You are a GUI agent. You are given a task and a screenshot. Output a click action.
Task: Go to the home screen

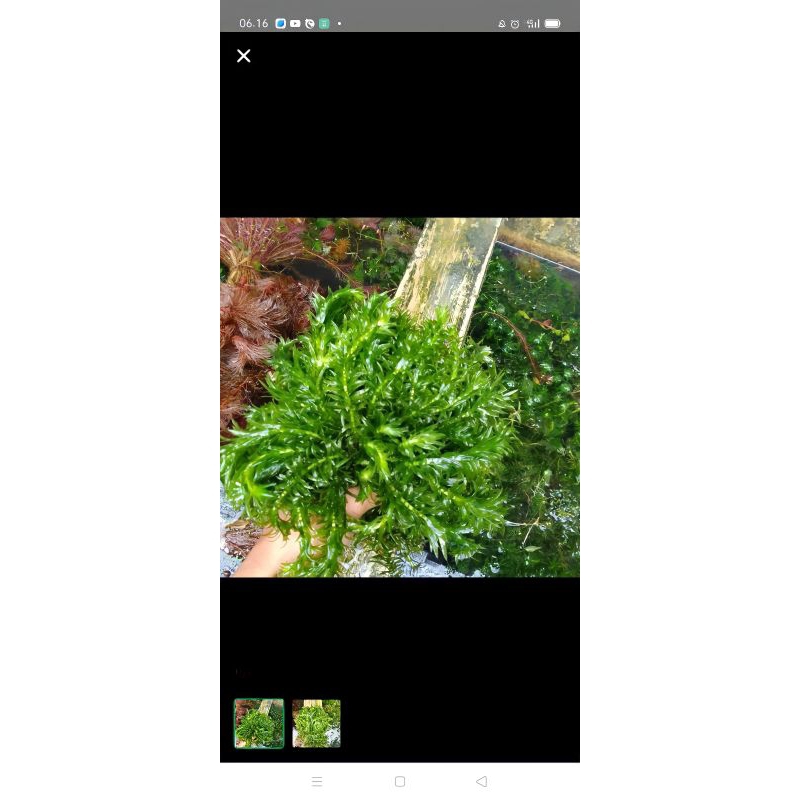point(400,781)
